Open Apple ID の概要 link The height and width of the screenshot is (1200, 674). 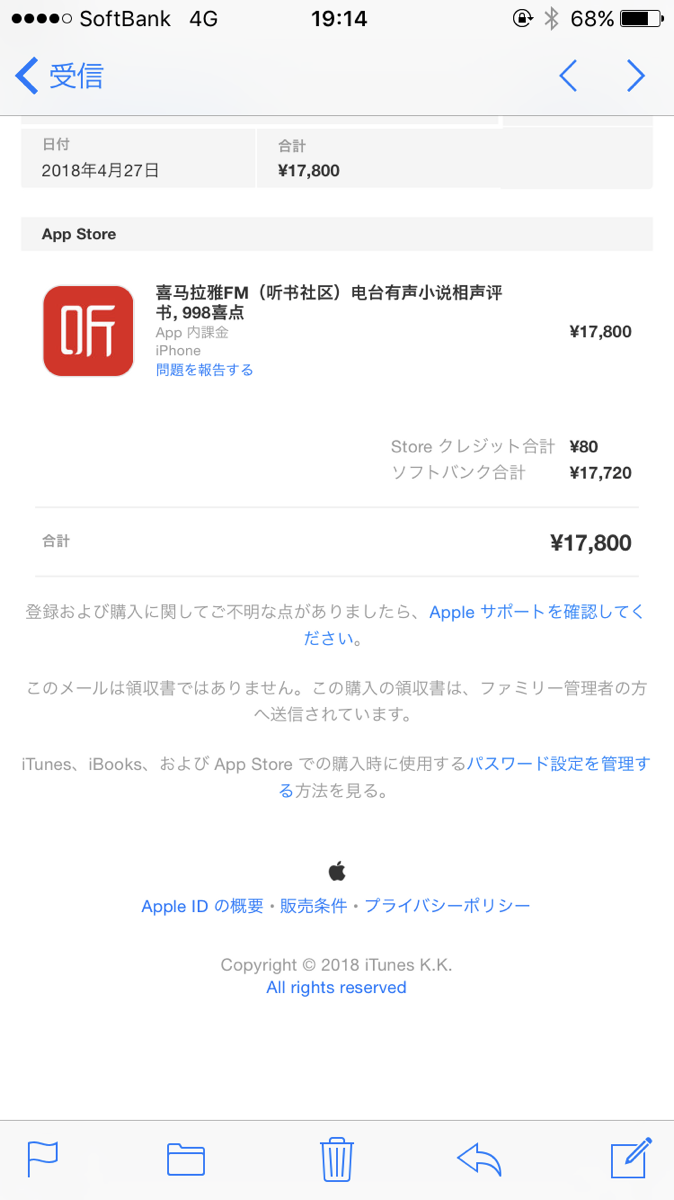pos(202,906)
